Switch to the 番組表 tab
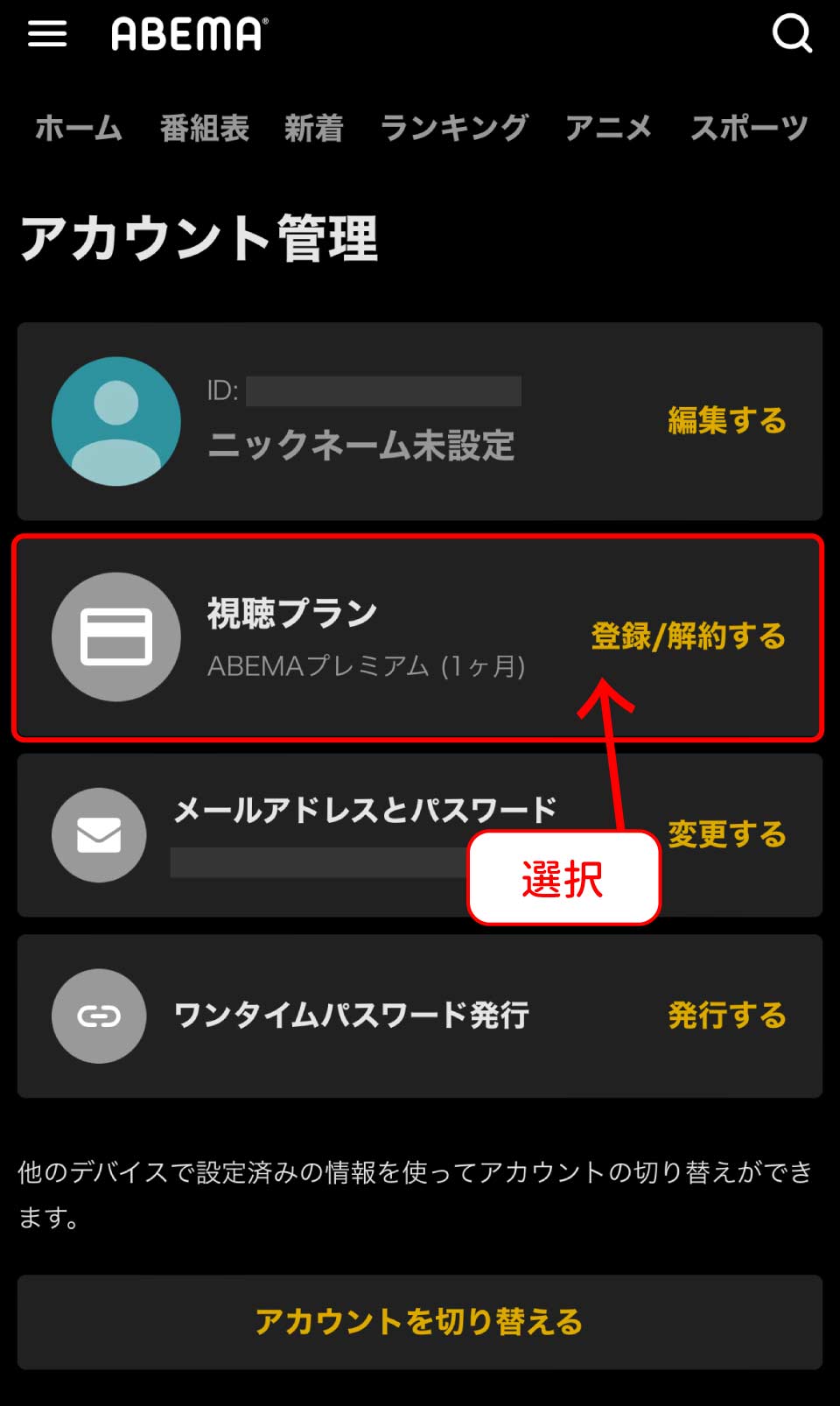 pyautogui.click(x=205, y=128)
